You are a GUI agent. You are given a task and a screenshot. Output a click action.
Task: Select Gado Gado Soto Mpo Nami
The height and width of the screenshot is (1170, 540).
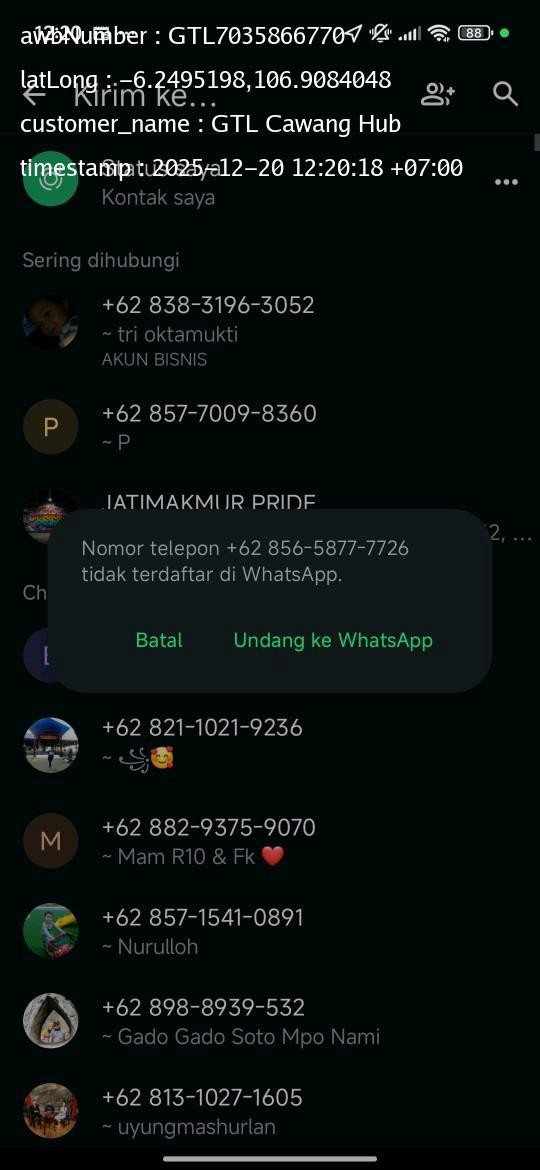click(270, 1021)
